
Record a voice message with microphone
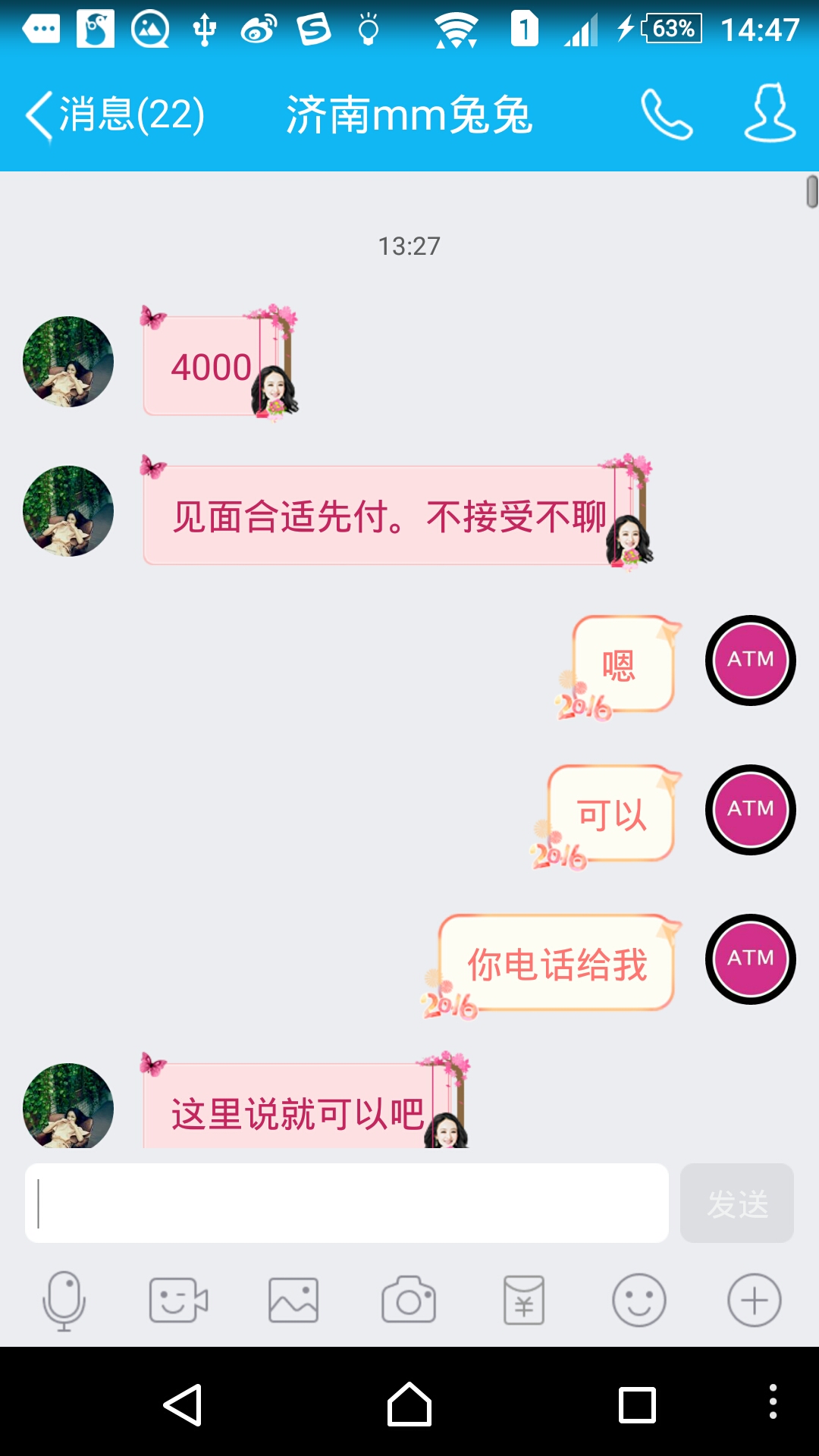[x=64, y=1301]
